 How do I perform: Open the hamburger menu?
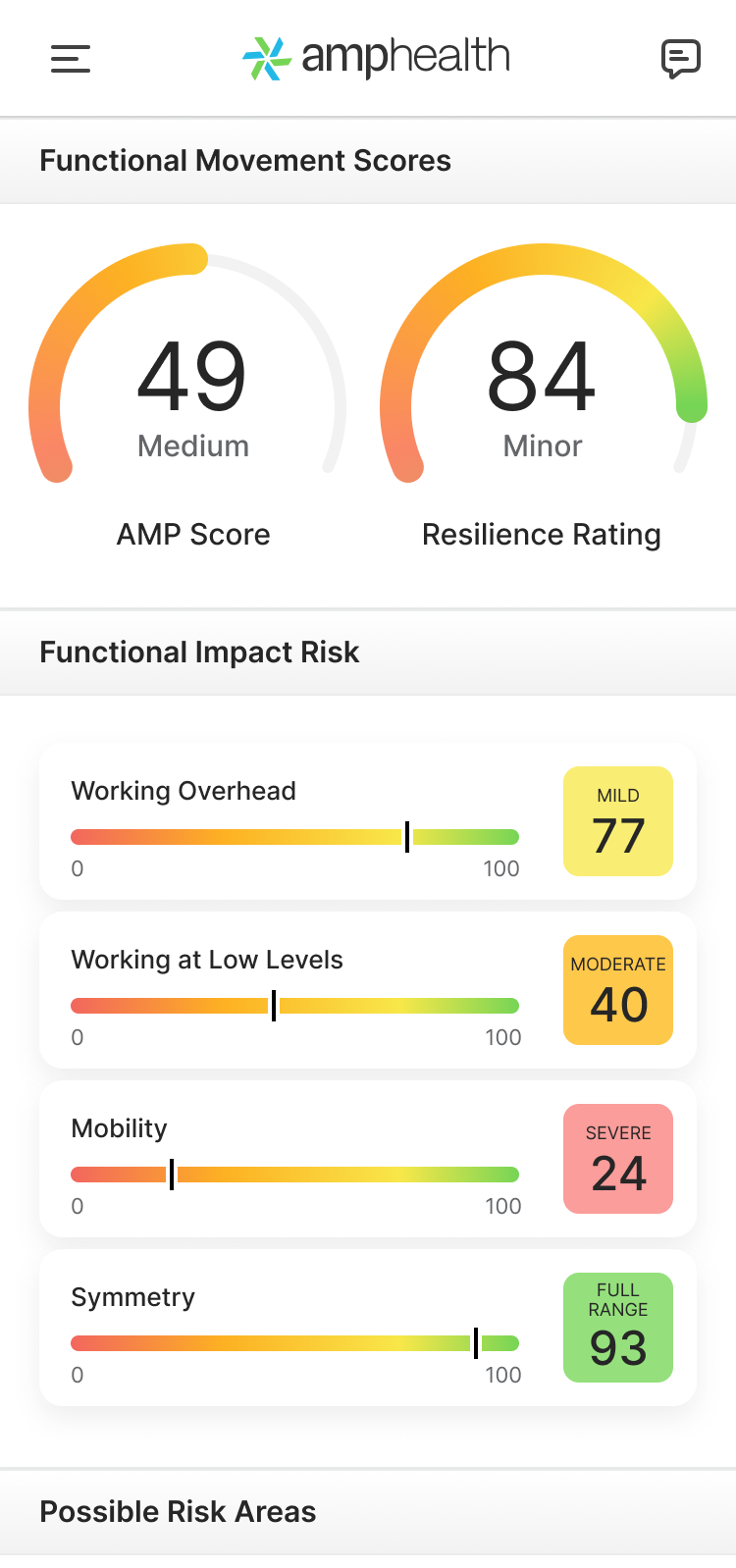tap(71, 59)
